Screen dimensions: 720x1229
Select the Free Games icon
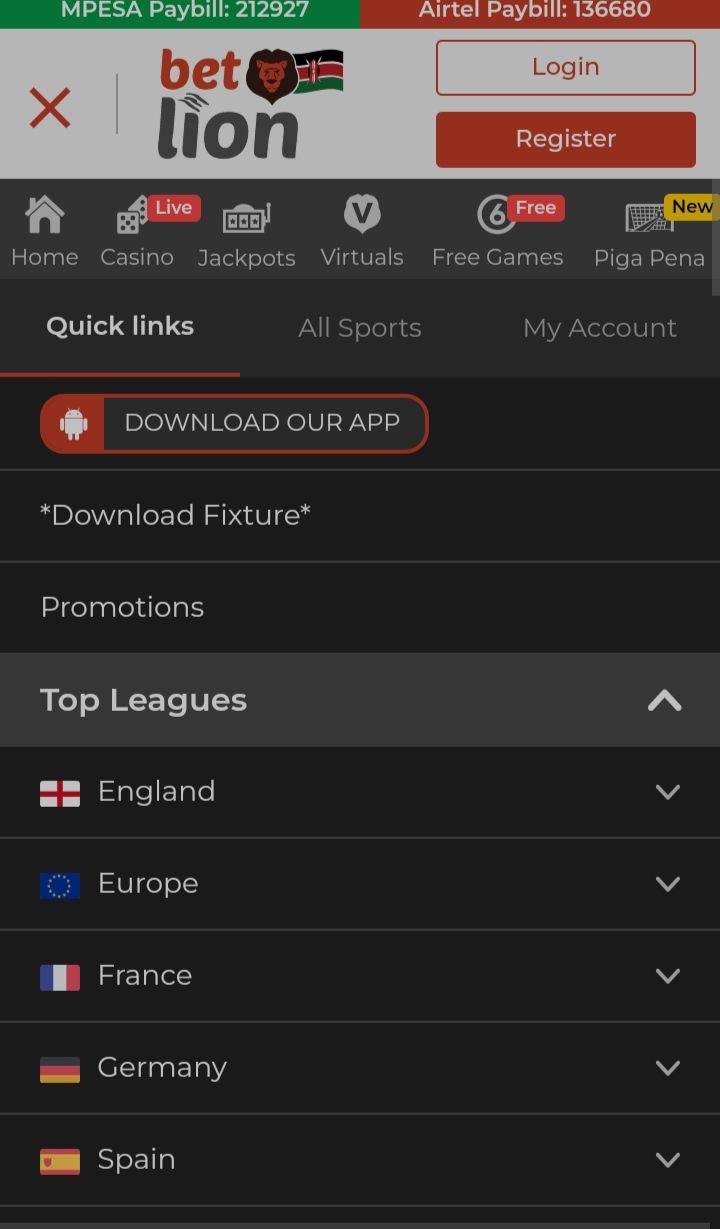[497, 214]
